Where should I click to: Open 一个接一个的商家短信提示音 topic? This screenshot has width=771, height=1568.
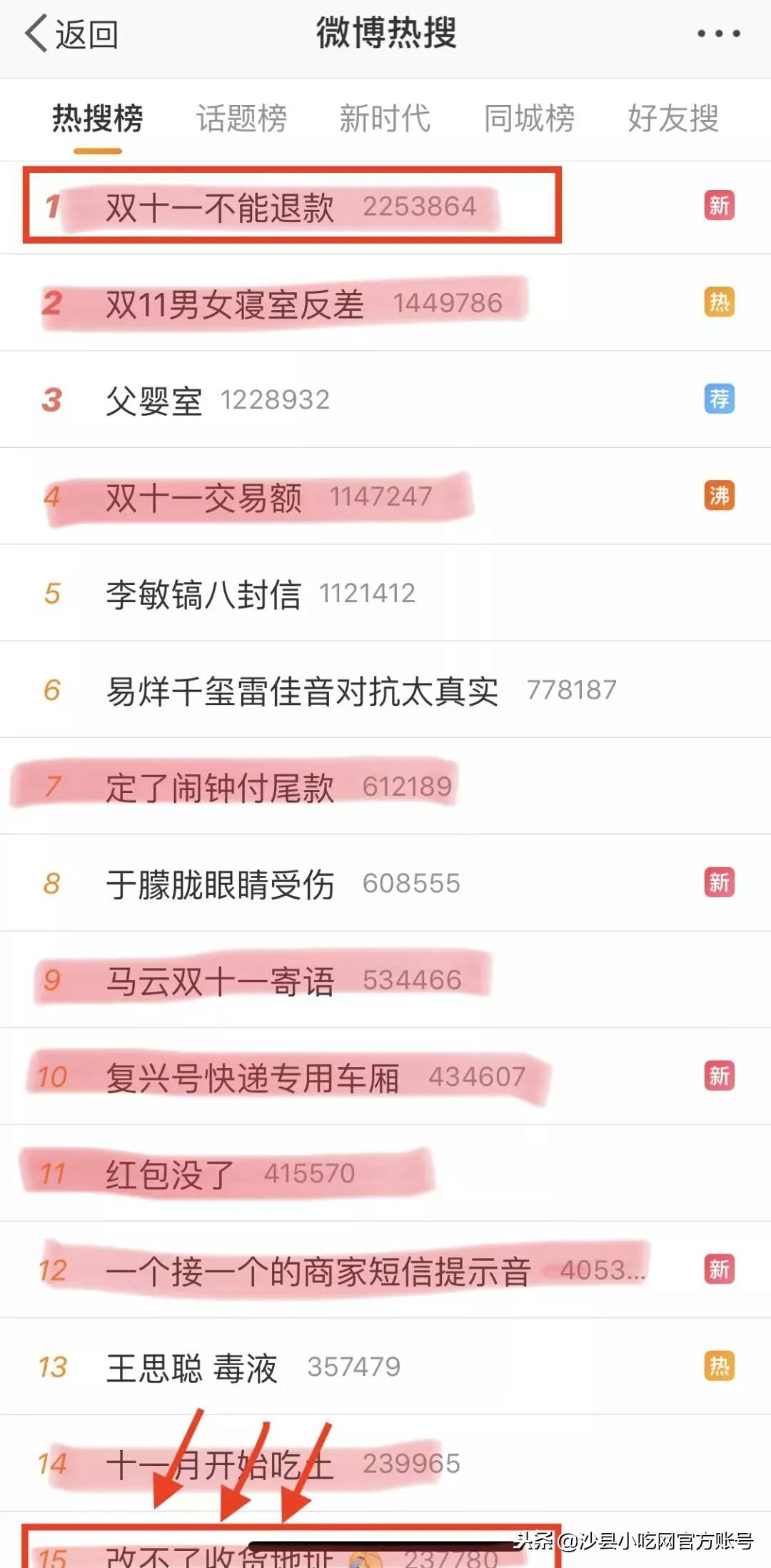coord(385,1270)
